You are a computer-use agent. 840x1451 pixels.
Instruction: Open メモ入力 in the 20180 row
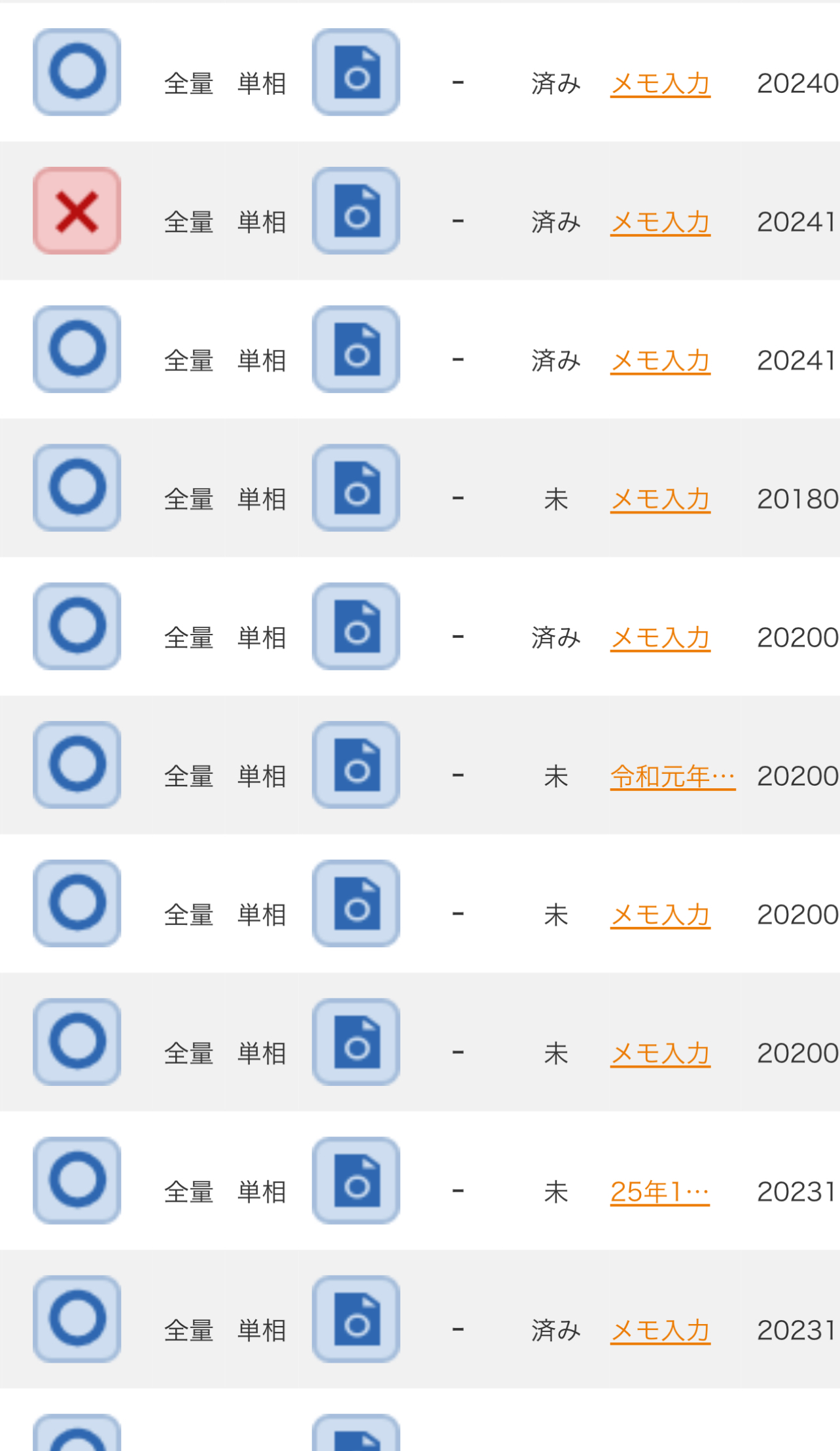point(660,500)
